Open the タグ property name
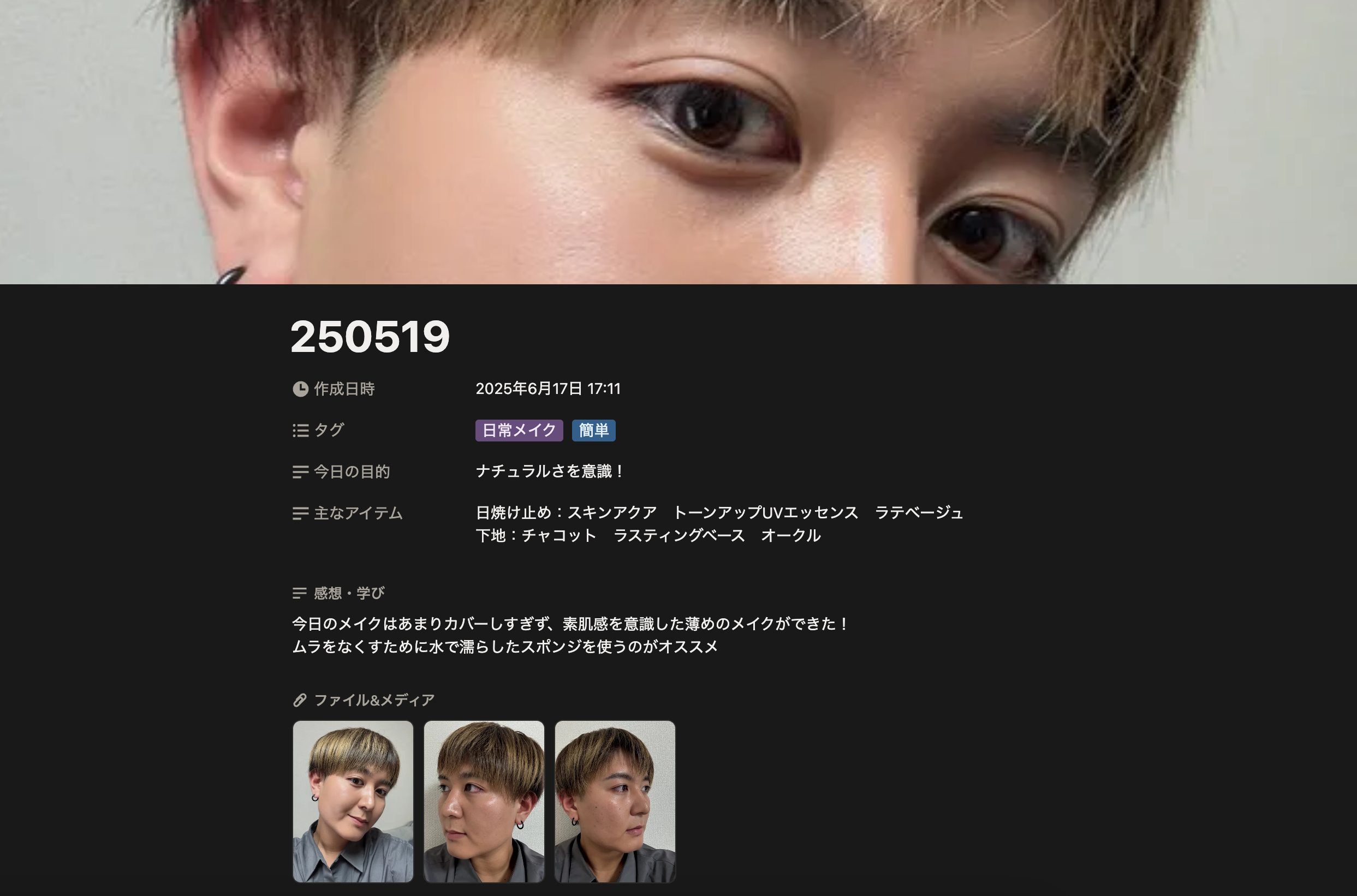The width and height of the screenshot is (1357, 896). click(x=329, y=431)
